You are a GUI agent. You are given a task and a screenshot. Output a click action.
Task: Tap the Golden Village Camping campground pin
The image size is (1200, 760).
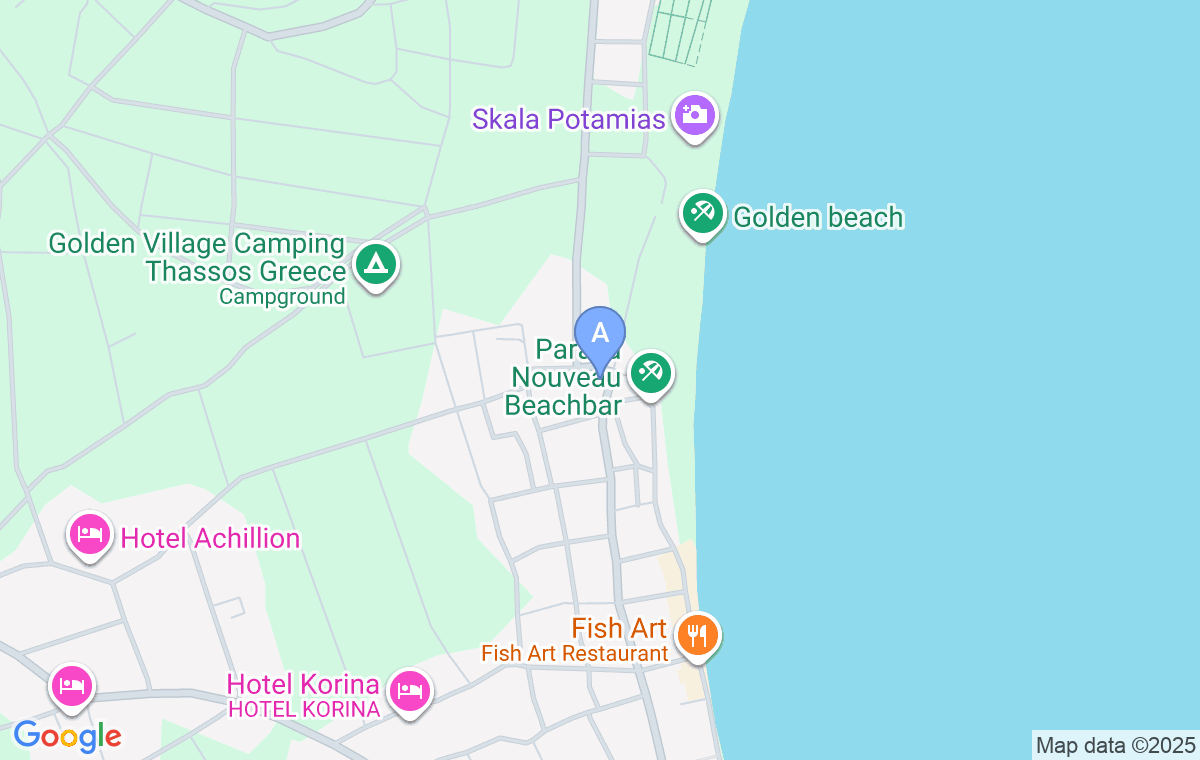[x=375, y=265]
